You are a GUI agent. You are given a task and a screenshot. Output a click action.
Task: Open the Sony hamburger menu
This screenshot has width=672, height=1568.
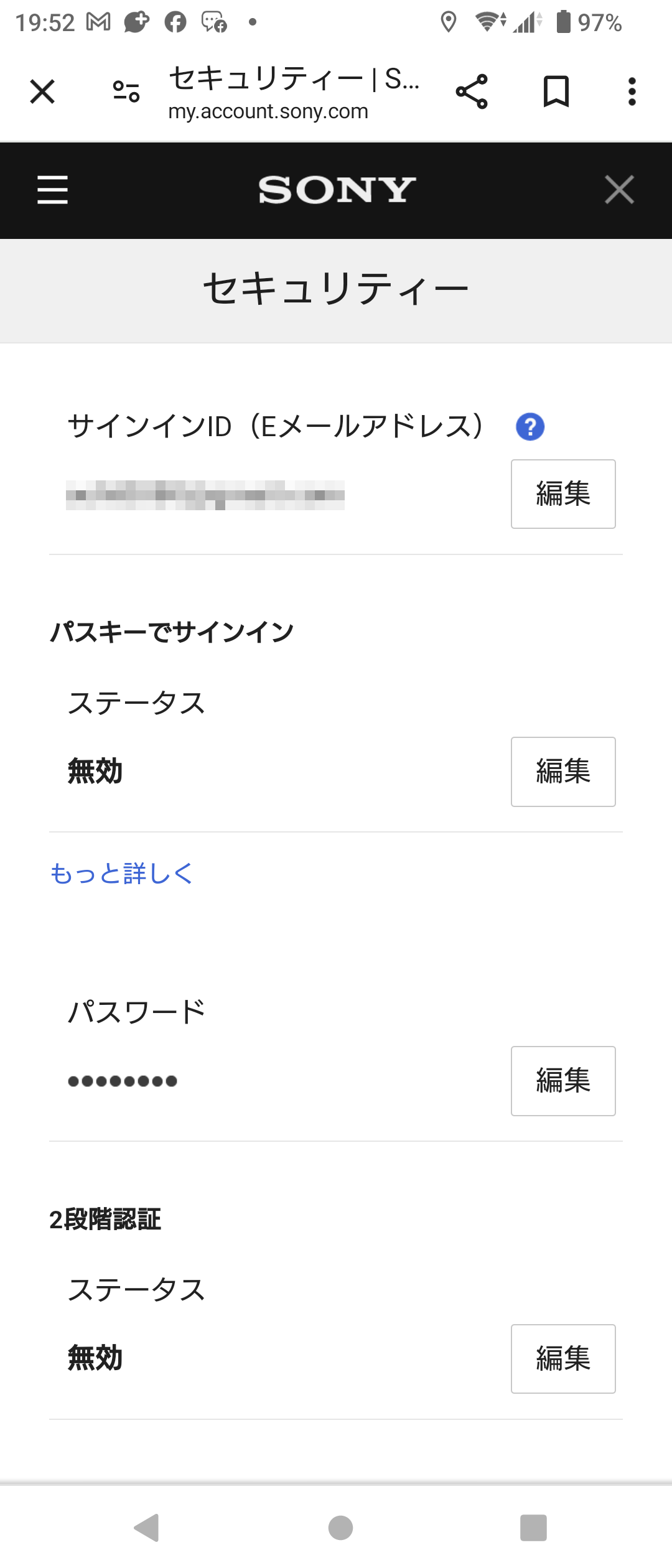pyautogui.click(x=52, y=190)
